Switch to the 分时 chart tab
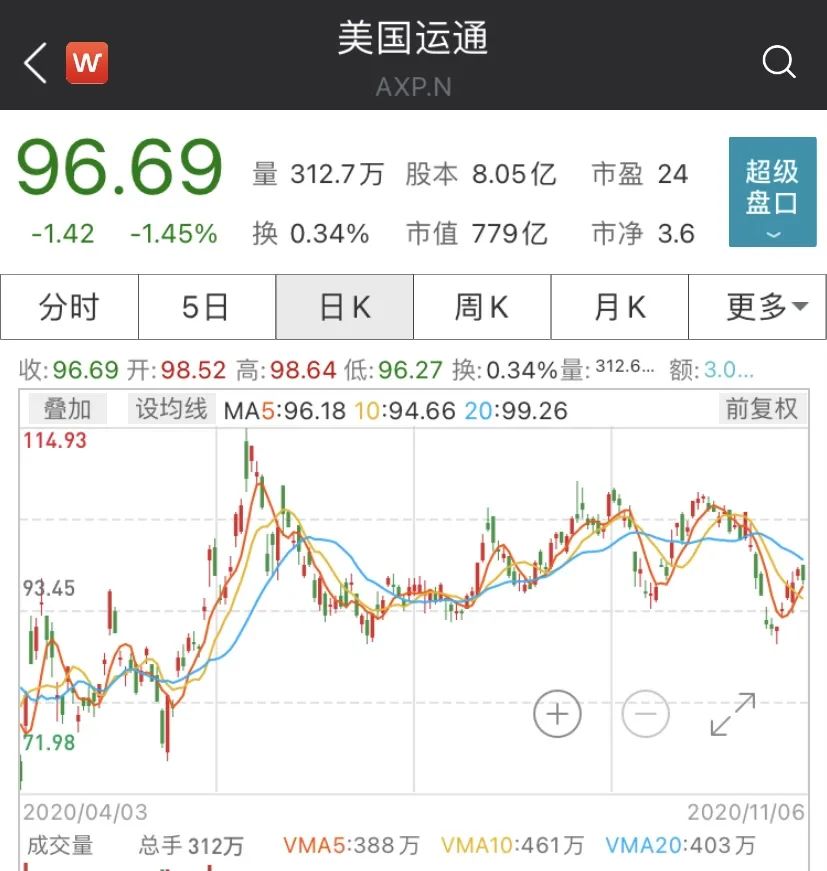This screenshot has width=827, height=871. (69, 307)
